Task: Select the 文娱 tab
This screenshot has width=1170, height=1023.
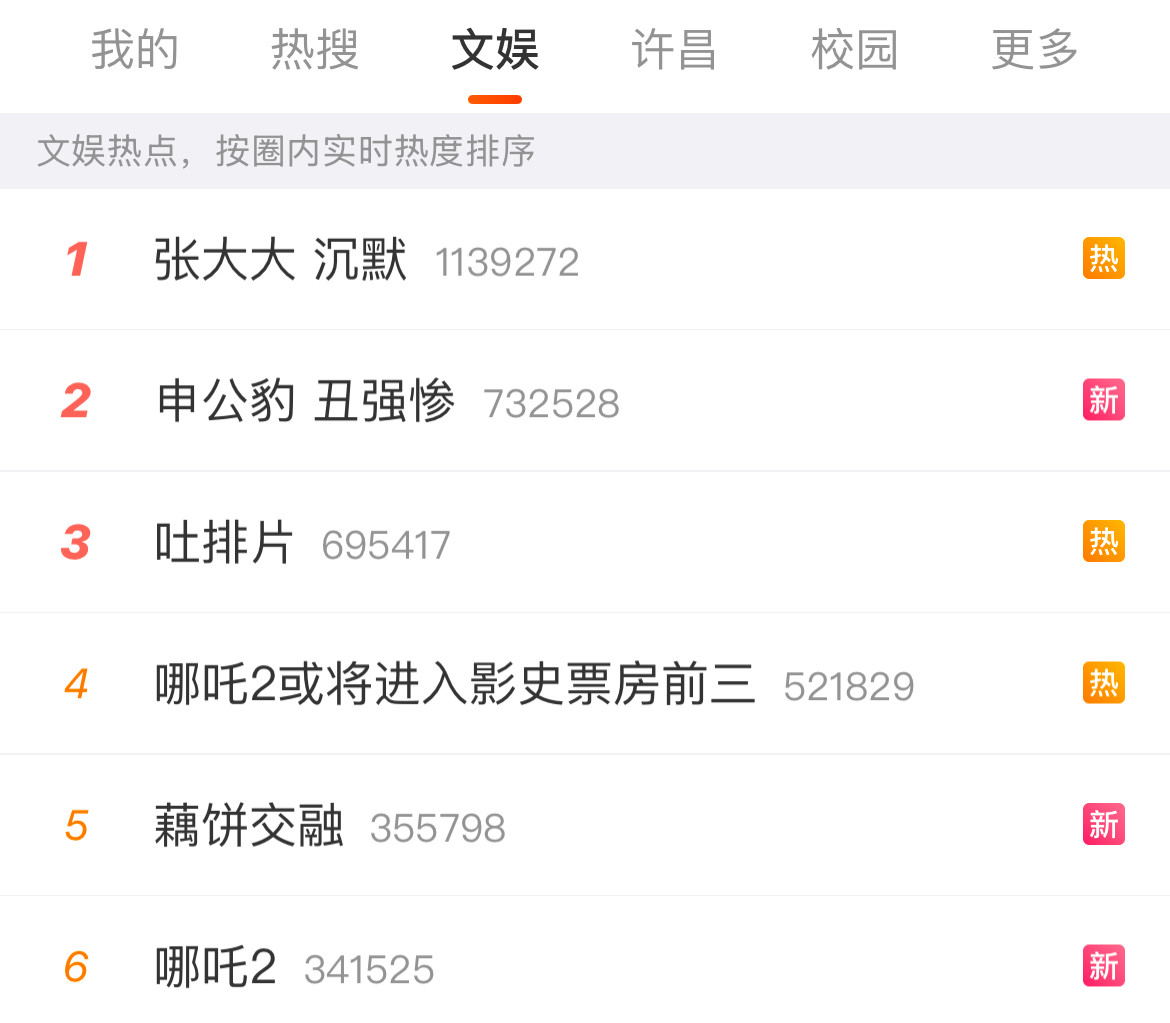Action: click(x=495, y=50)
